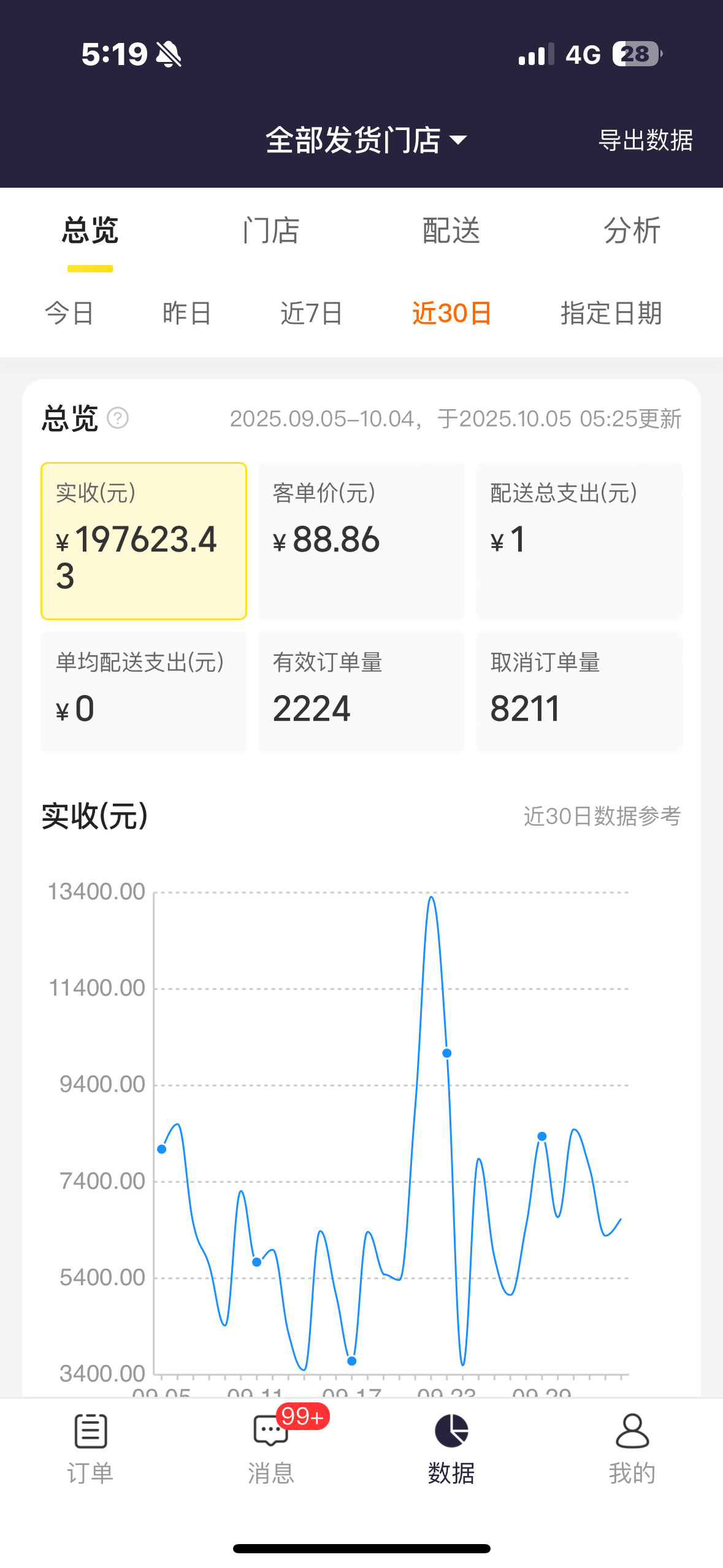Select the 昨日 date range

click(x=187, y=313)
